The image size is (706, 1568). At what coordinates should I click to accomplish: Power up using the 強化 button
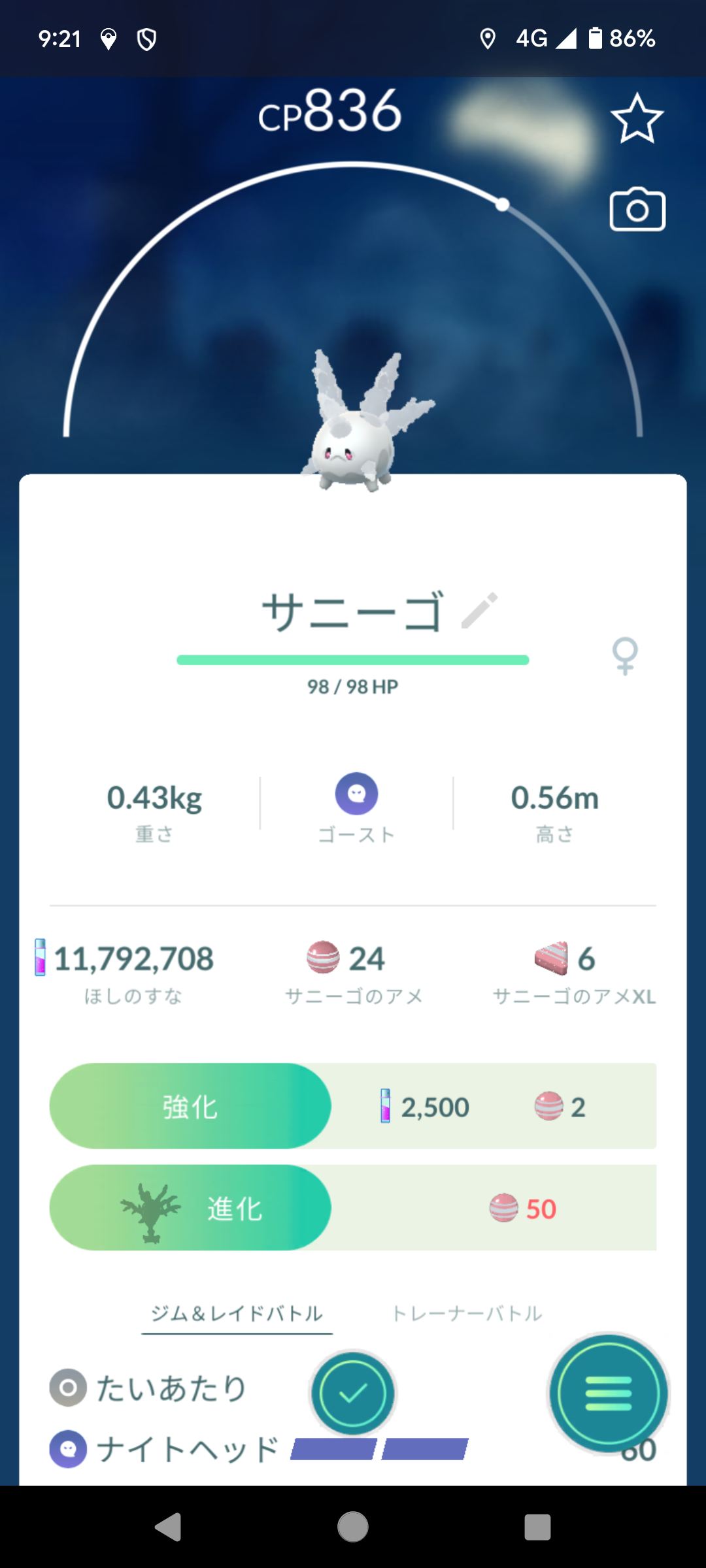click(x=190, y=1106)
